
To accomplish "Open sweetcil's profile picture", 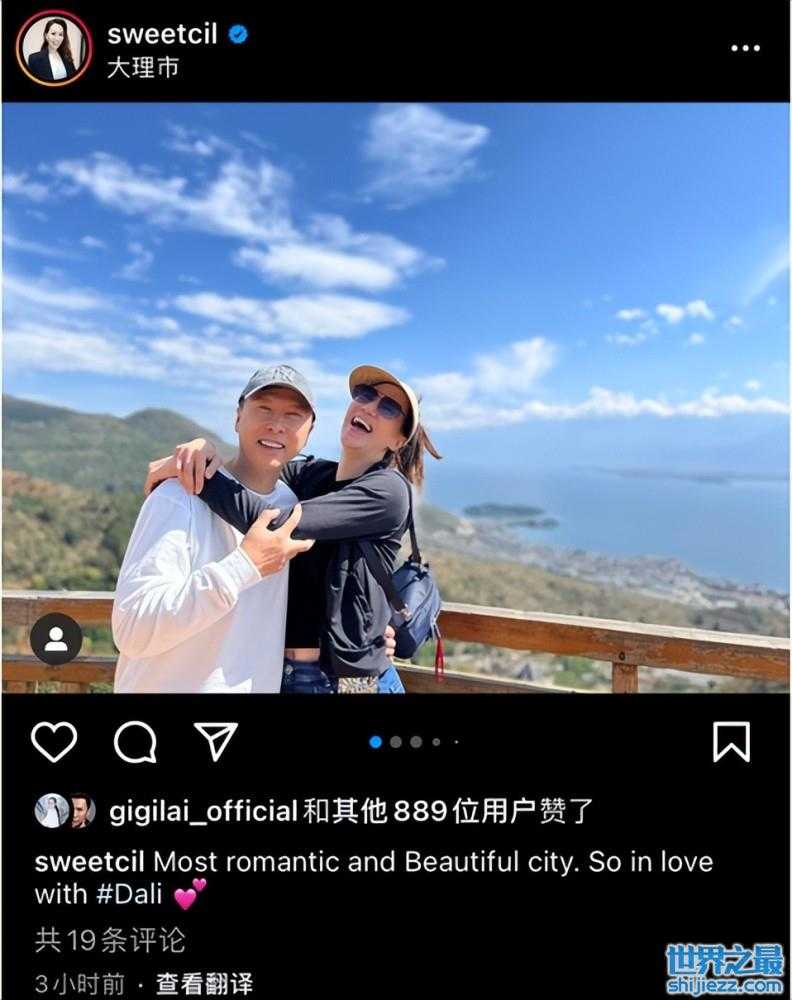I will pyautogui.click(x=53, y=49).
